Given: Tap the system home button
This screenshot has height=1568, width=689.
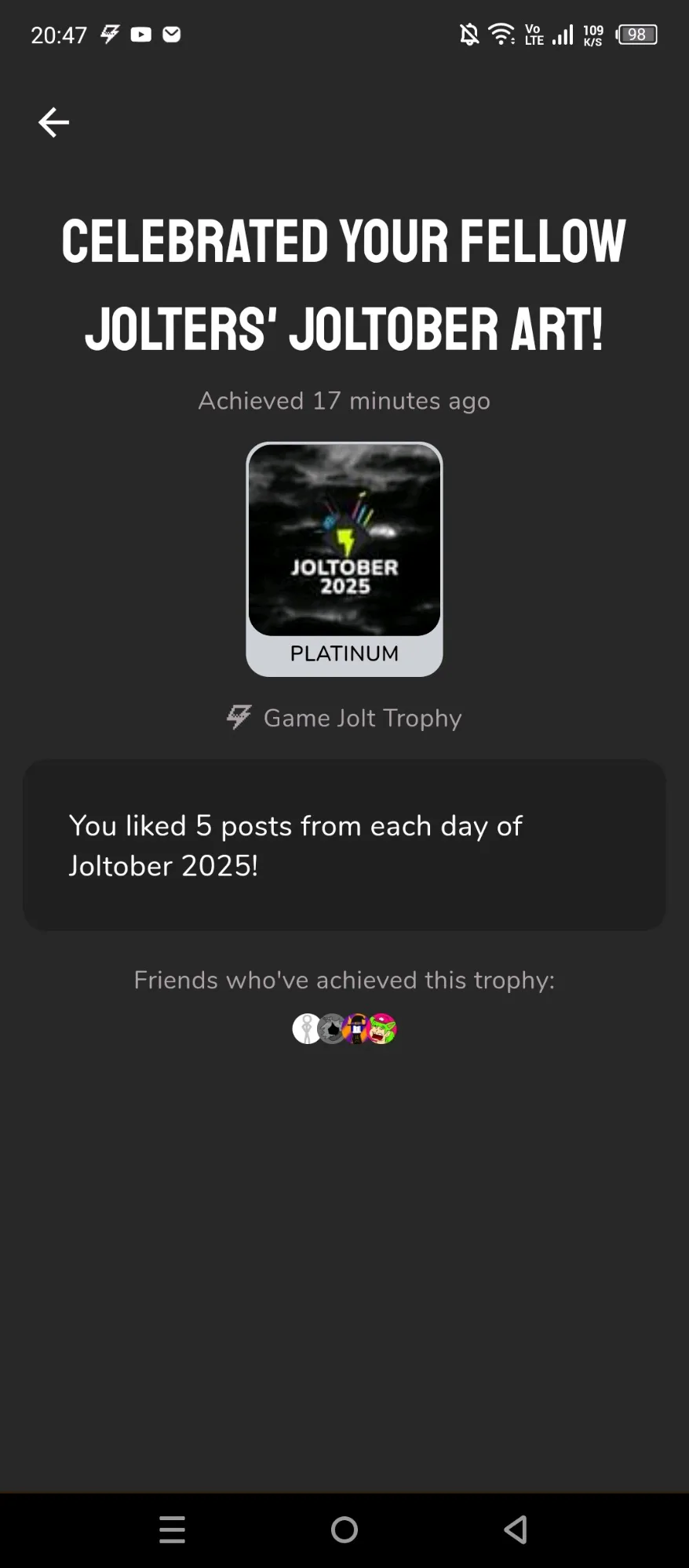Looking at the screenshot, I should pyautogui.click(x=344, y=1529).
